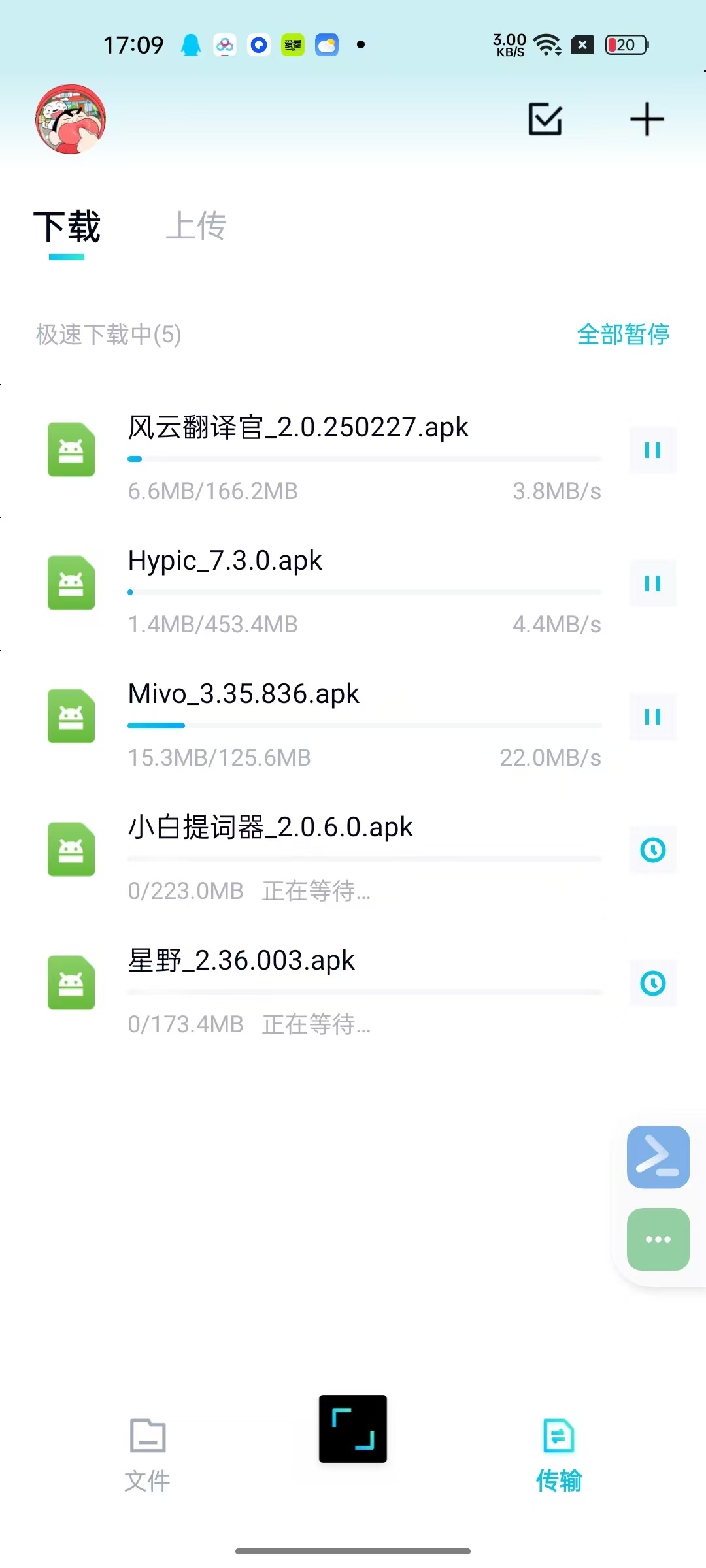Enter multi-select mode via checkbox icon
Viewport: 706px width, 1568px height.
(x=545, y=120)
